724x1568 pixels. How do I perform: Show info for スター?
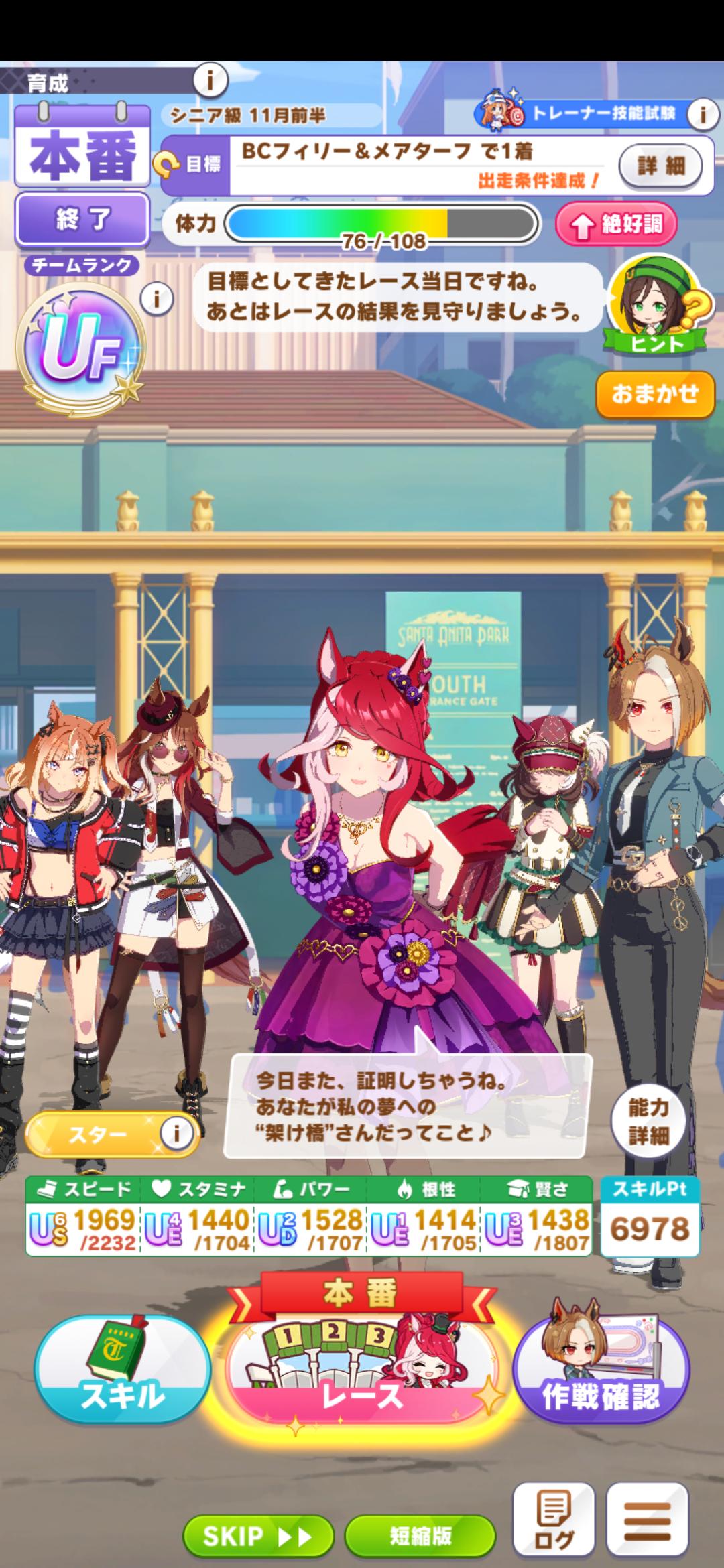(176, 1134)
